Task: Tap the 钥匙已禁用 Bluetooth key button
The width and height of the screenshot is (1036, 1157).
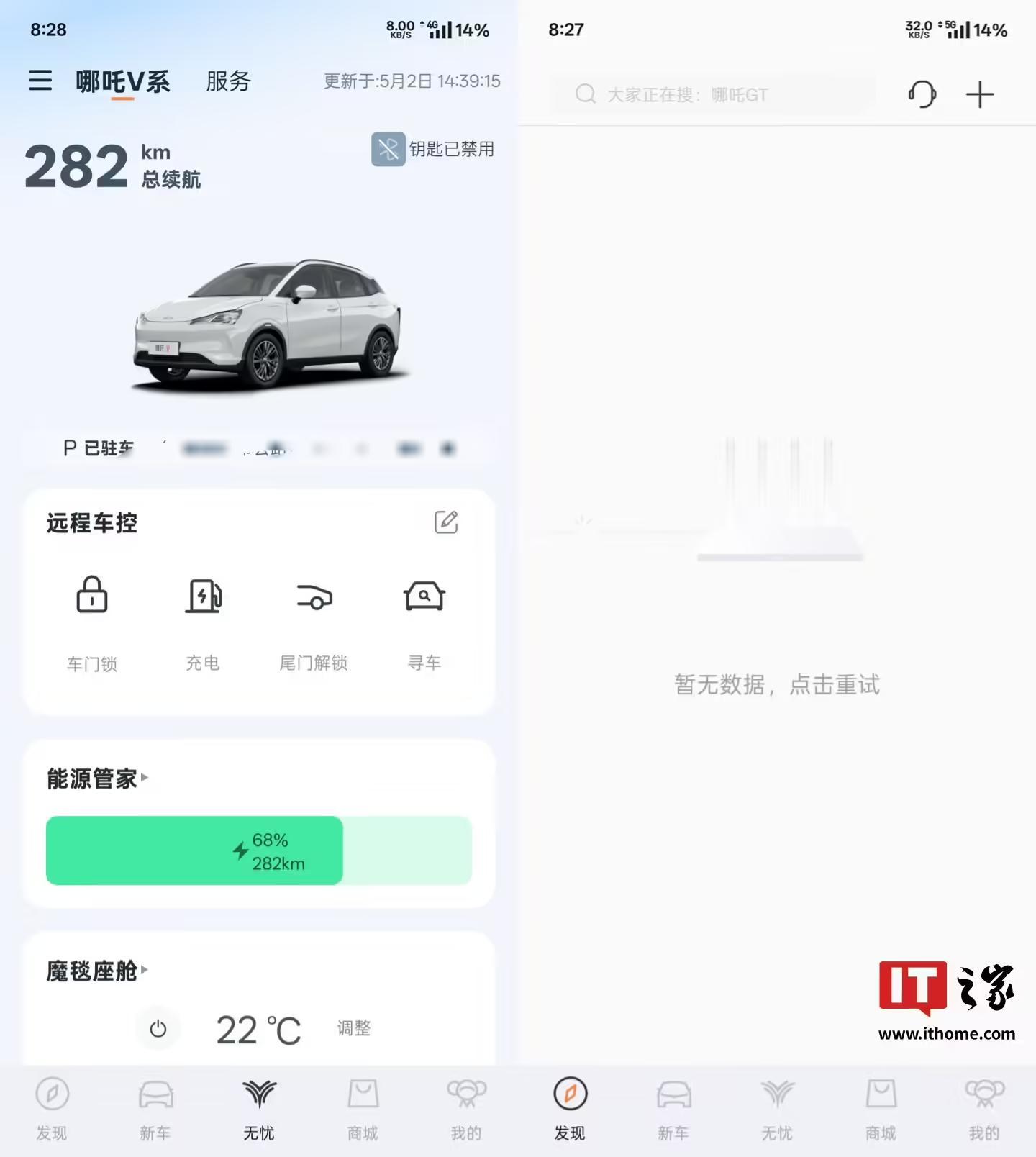Action: tap(432, 149)
